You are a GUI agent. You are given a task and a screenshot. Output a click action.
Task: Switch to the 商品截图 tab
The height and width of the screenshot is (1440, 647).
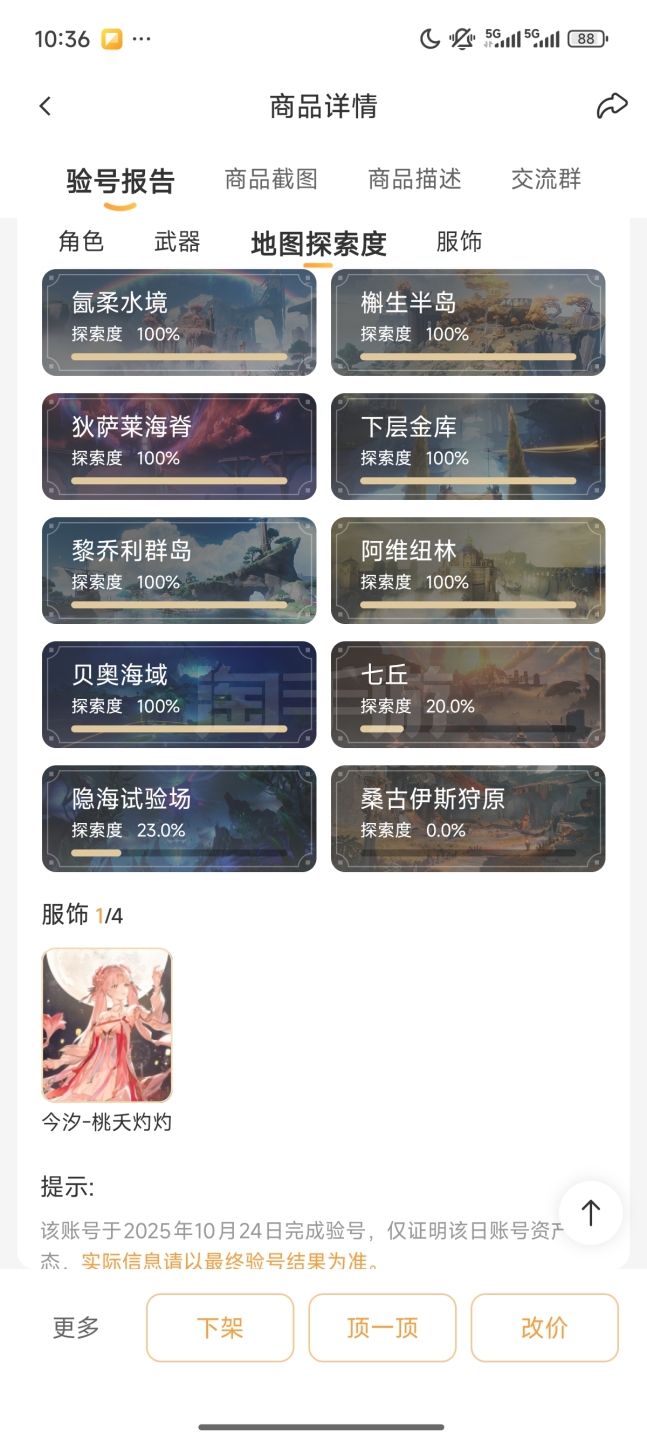(271, 180)
